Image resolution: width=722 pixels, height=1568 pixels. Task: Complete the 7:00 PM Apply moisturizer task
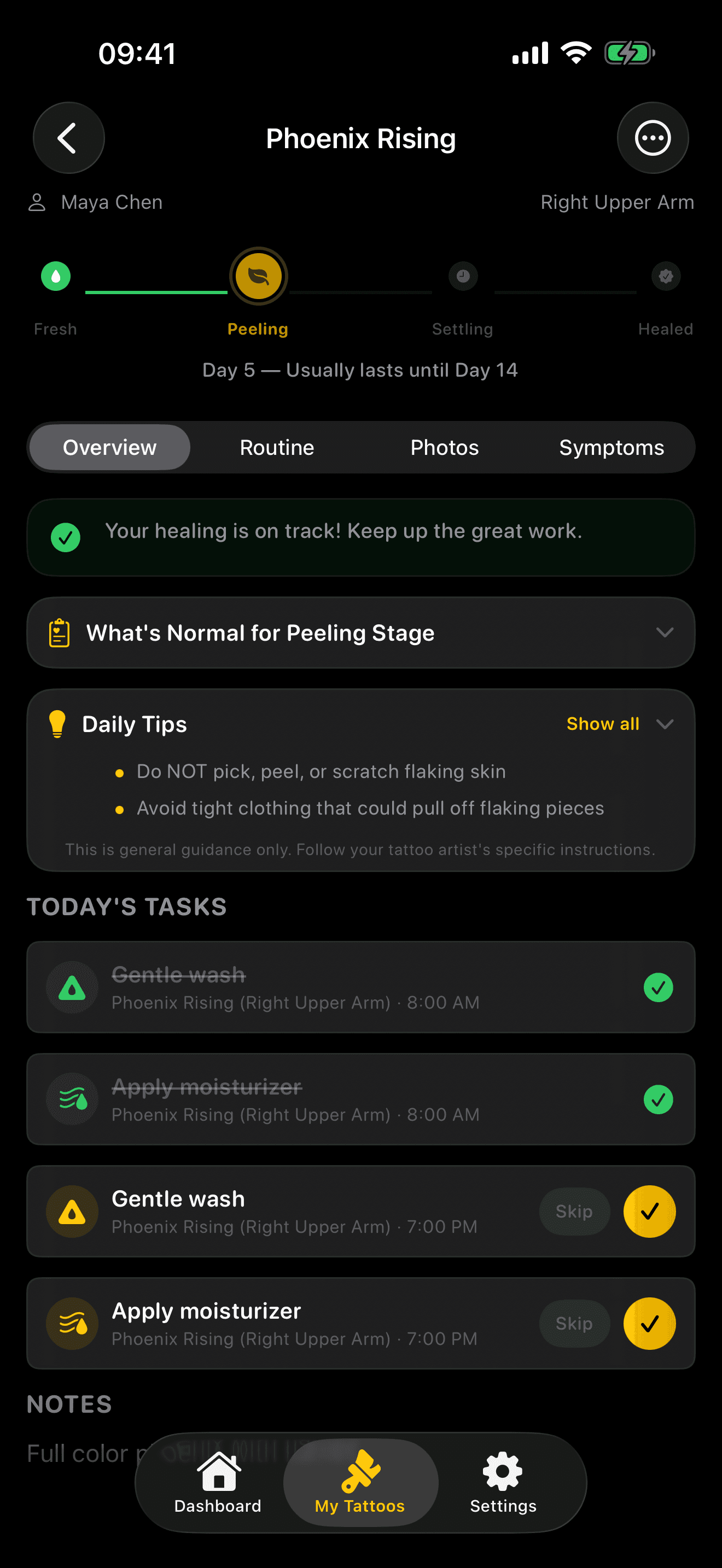tap(649, 1323)
